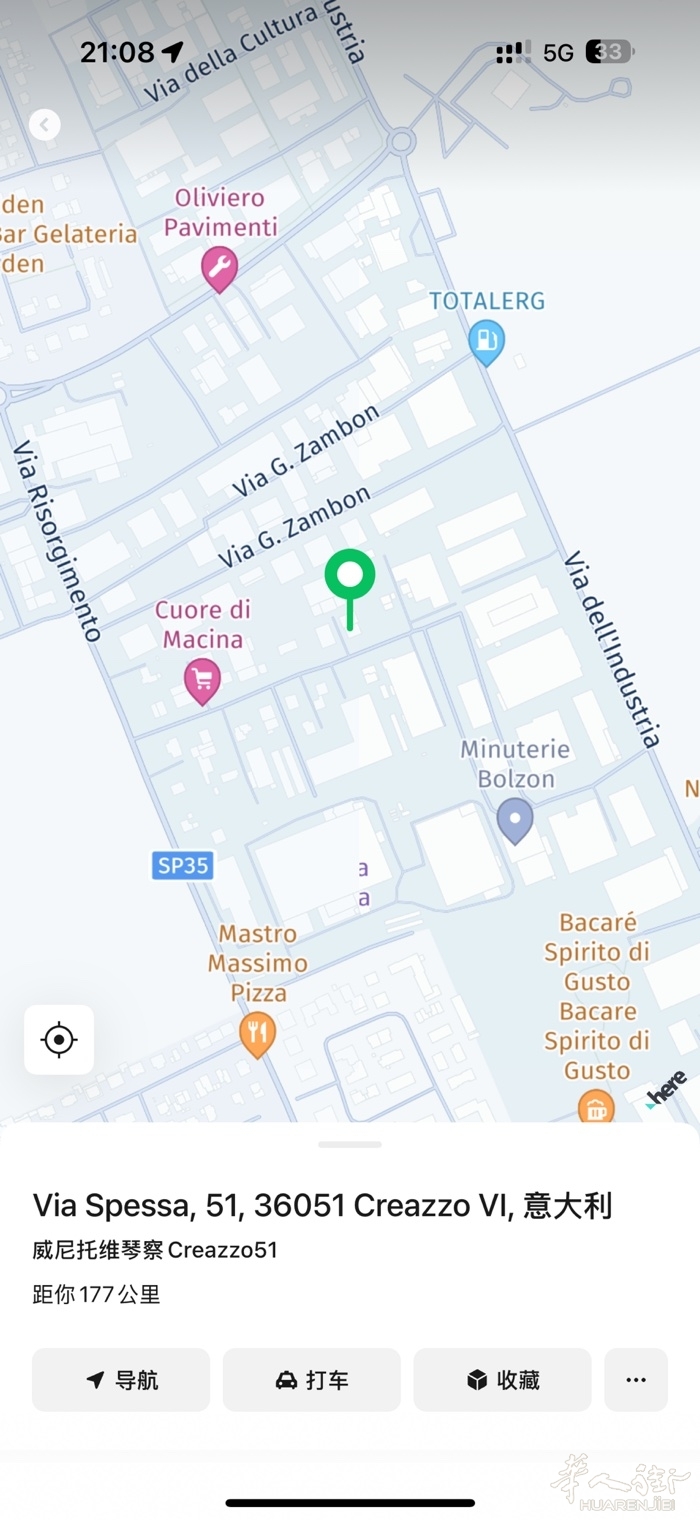Recenter map on my current location
The height and width of the screenshot is (1520, 700).
(x=59, y=1040)
